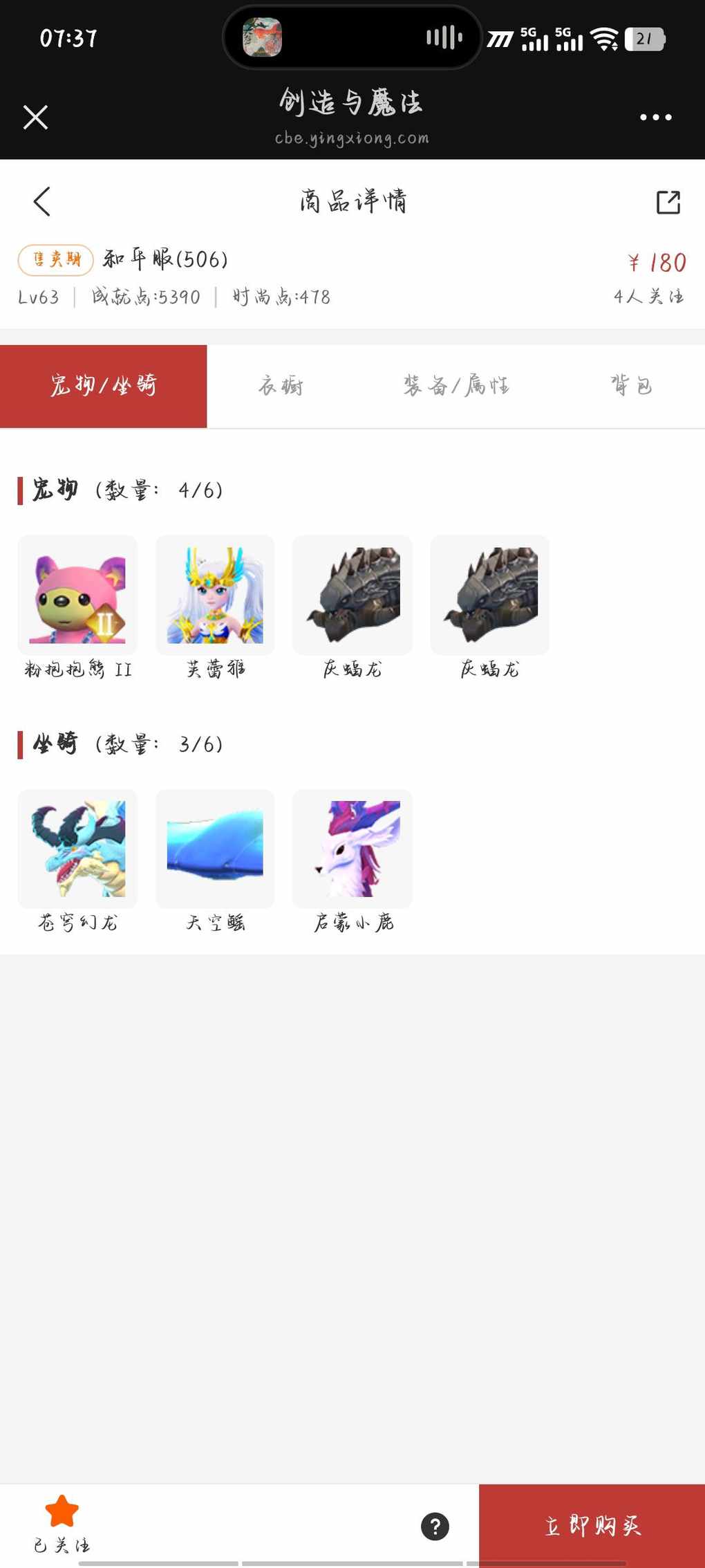Open help with the question mark icon

point(435,1526)
